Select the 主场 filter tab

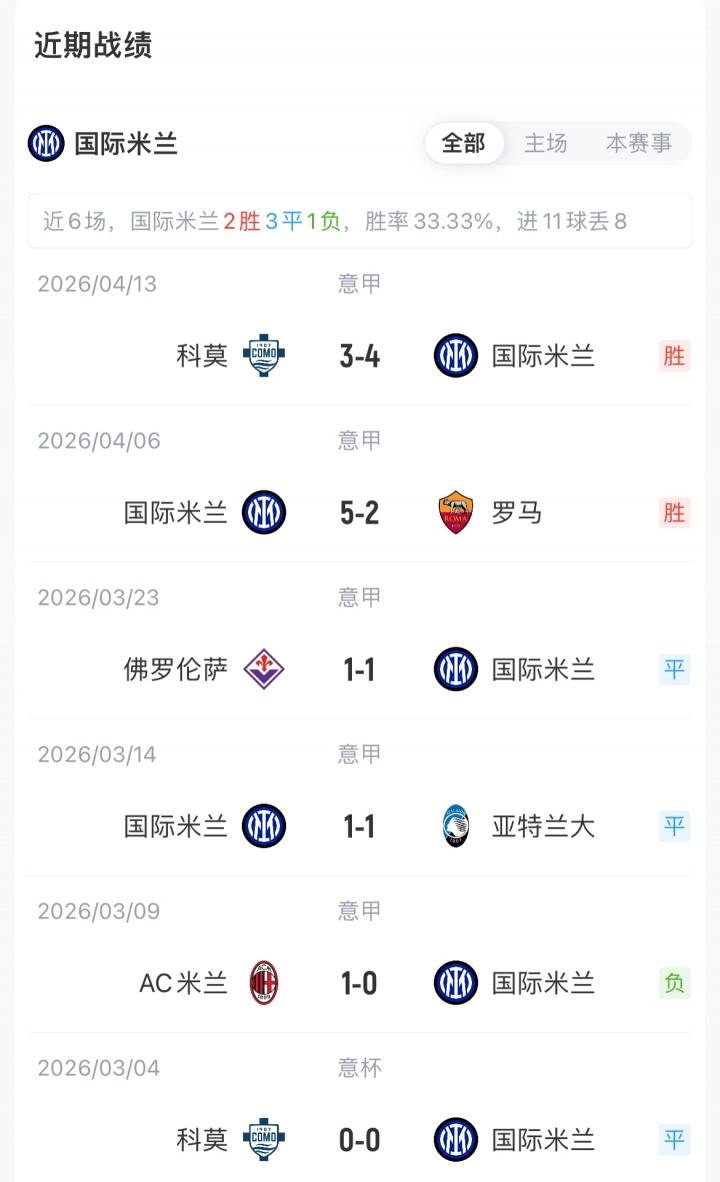point(546,143)
